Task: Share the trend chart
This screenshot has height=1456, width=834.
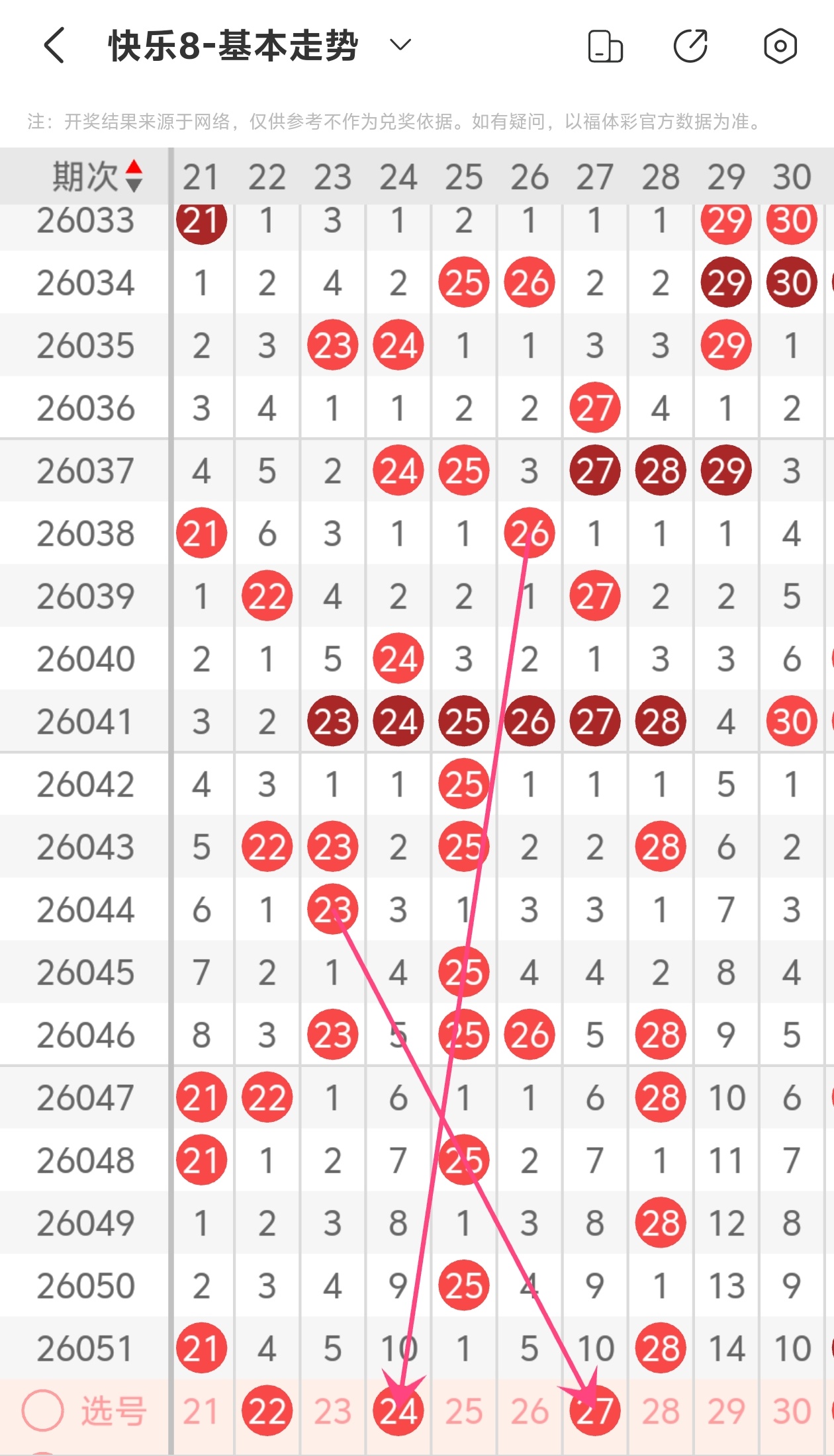Action: (690, 46)
